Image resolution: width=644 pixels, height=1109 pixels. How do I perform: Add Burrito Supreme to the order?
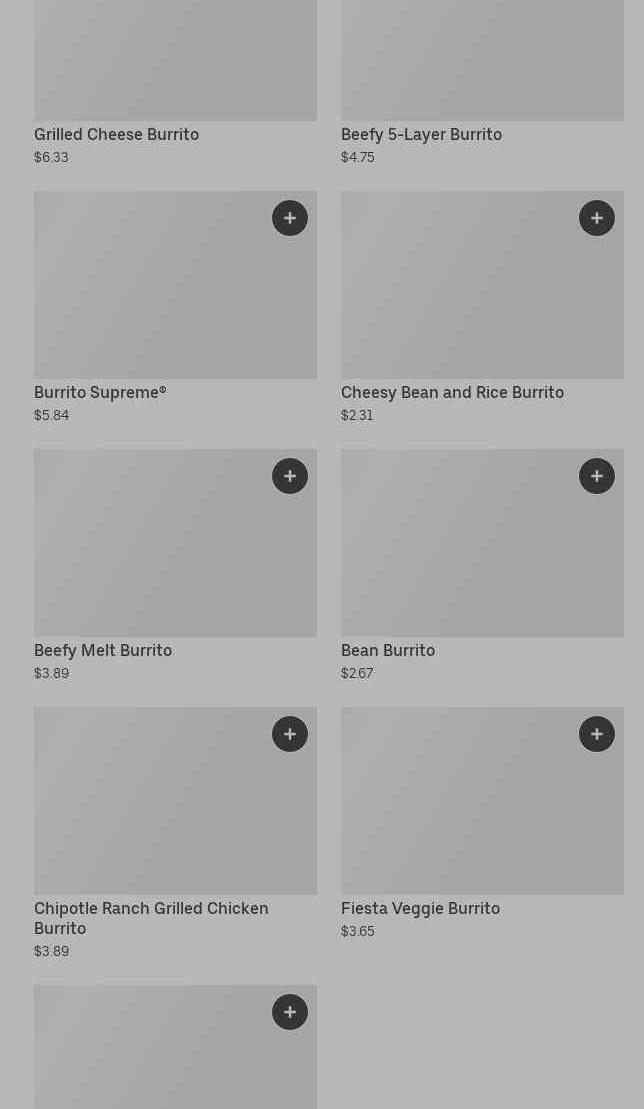click(290, 218)
